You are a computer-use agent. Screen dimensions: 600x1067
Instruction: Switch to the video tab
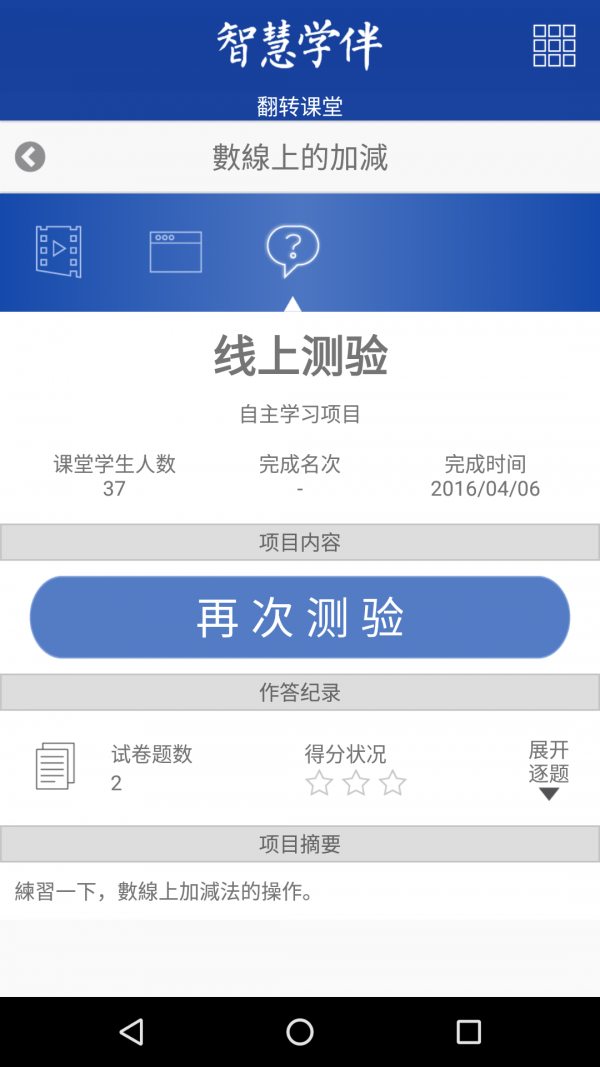coord(58,251)
